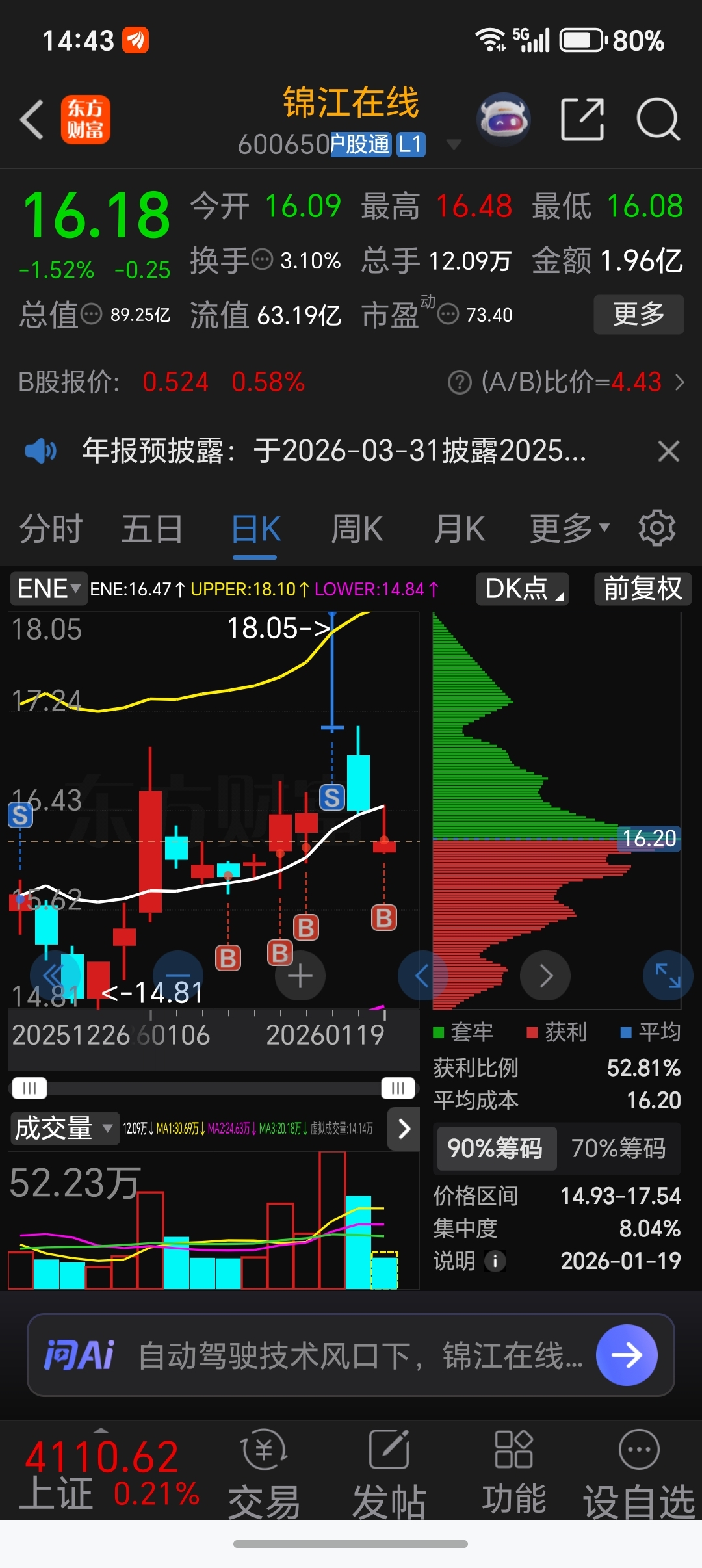Image resolution: width=702 pixels, height=1568 pixels.
Task: Expand the ENE indicator dropdown
Action: point(49,589)
